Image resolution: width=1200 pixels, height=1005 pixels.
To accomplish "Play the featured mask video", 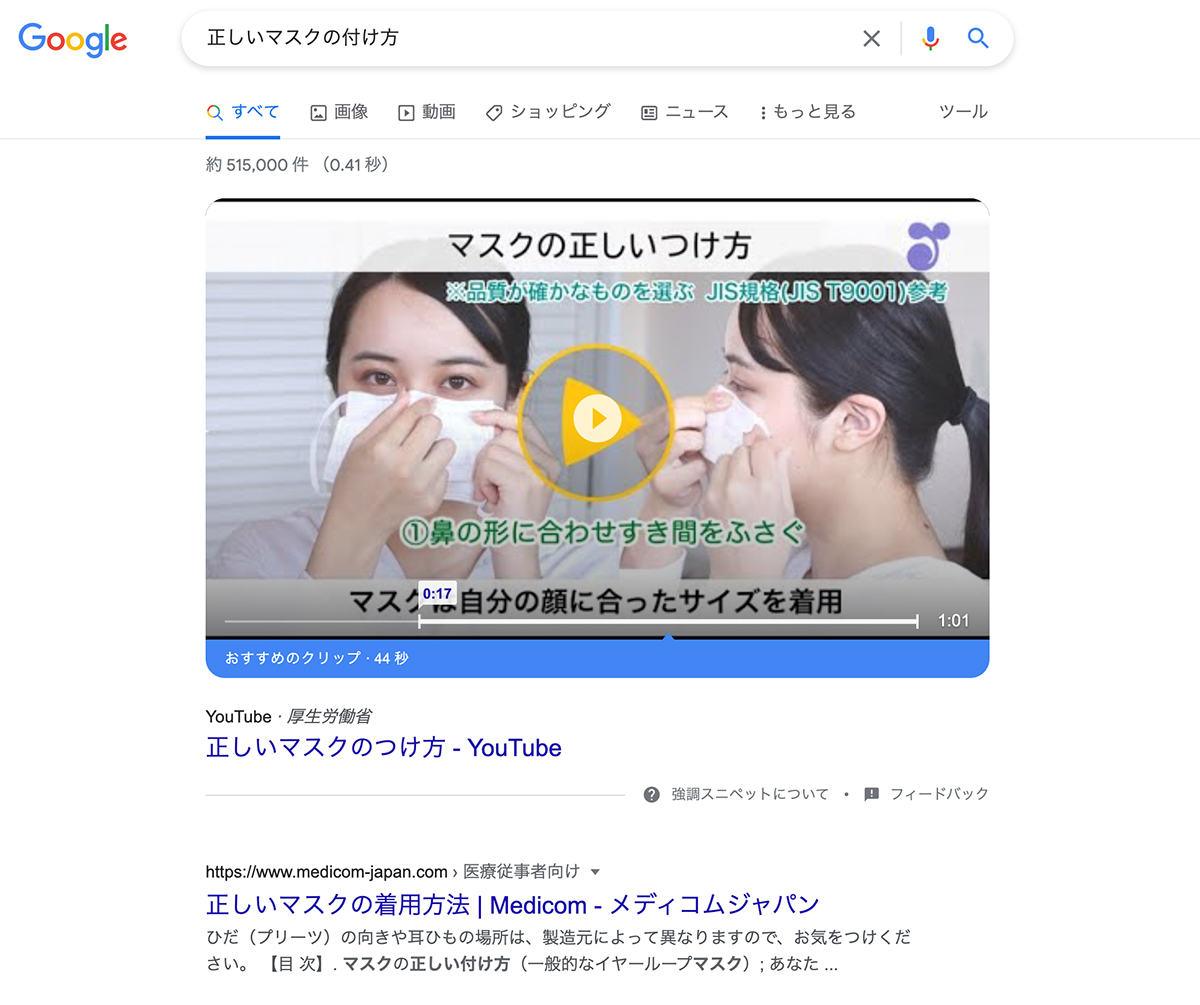I will [597, 417].
